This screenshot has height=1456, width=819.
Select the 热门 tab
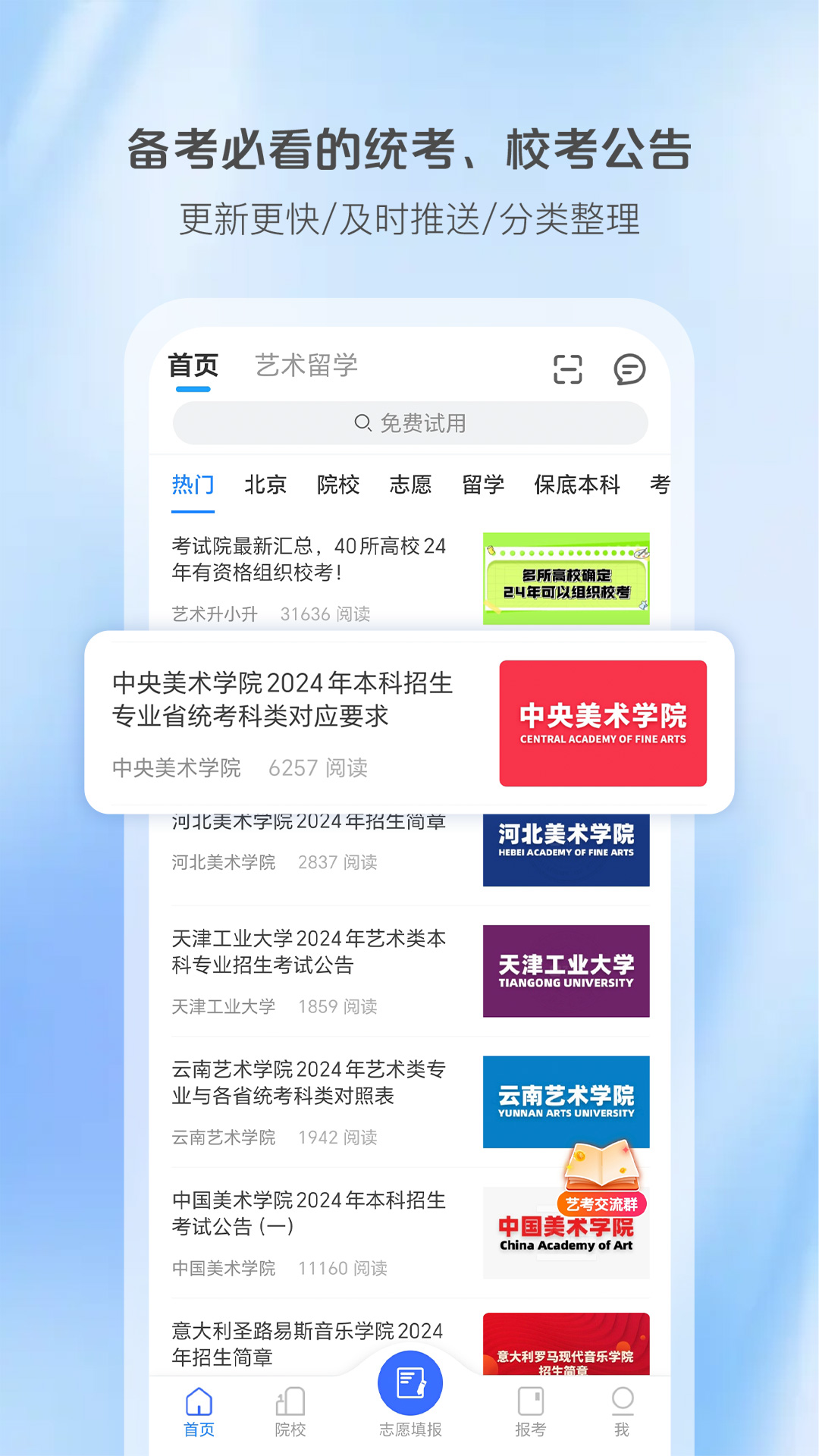[x=192, y=485]
